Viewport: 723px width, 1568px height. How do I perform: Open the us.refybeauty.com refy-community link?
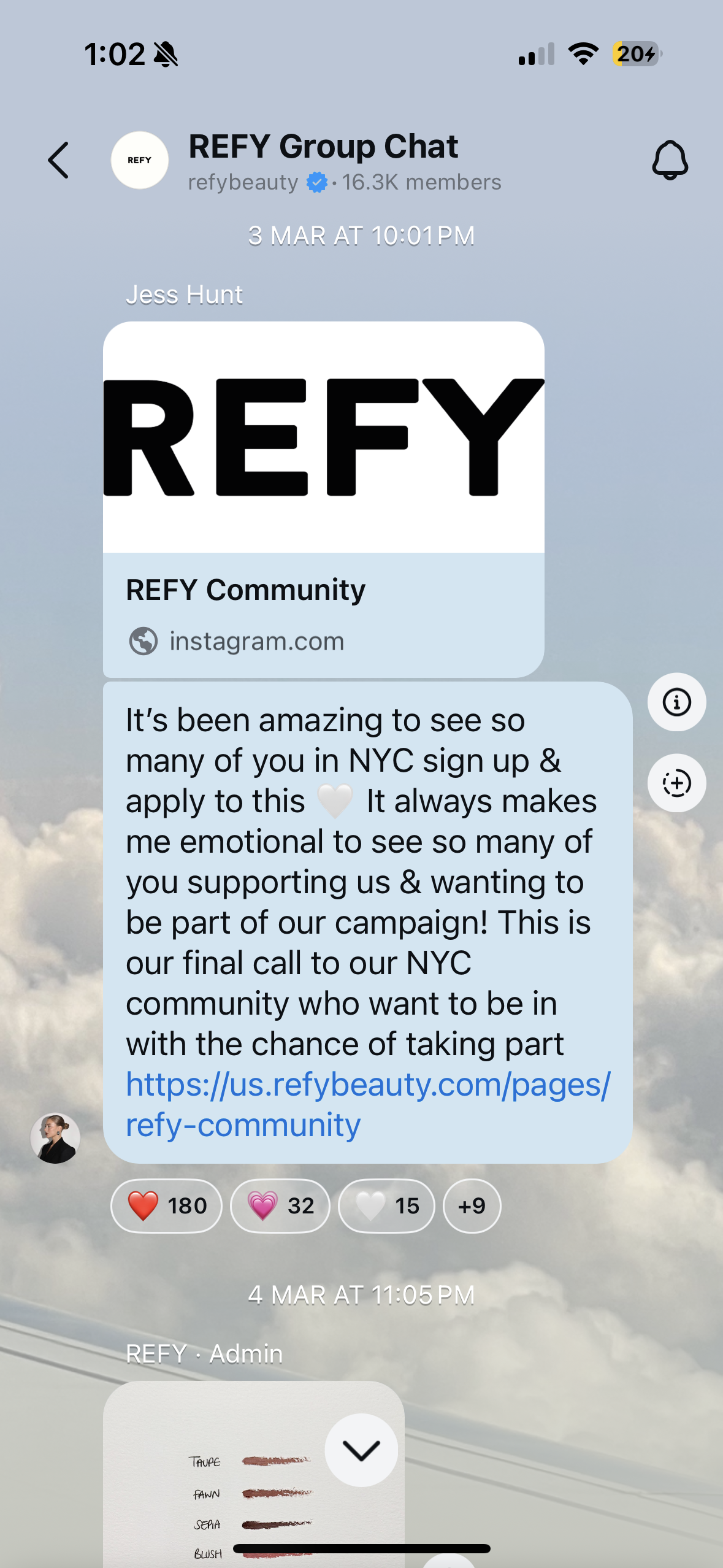pos(367,1104)
